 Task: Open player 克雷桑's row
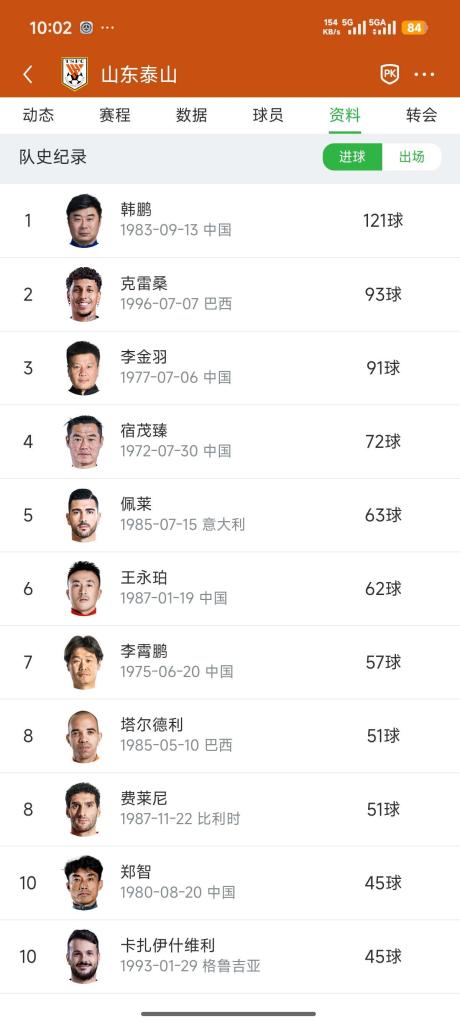click(x=230, y=294)
